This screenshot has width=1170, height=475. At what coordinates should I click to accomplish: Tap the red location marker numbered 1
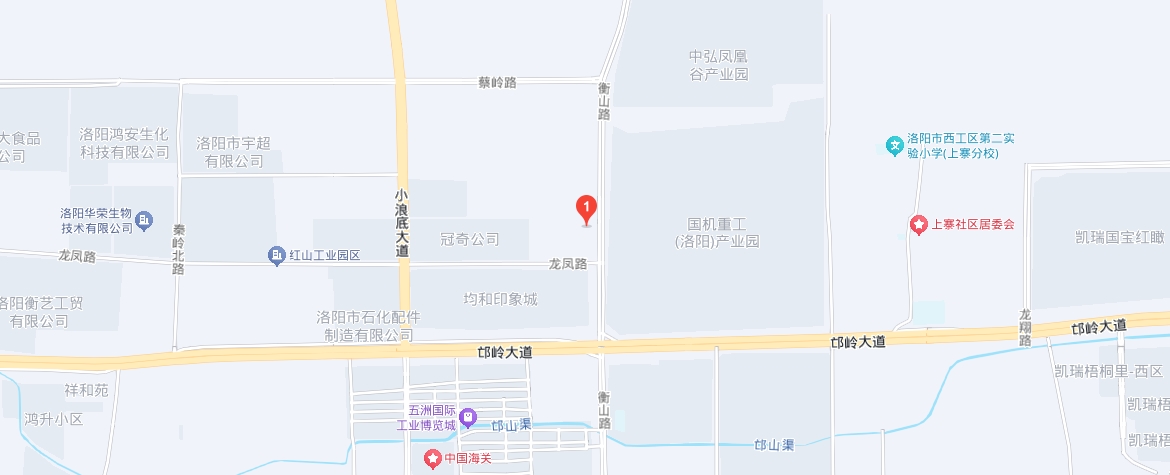pyautogui.click(x=587, y=208)
